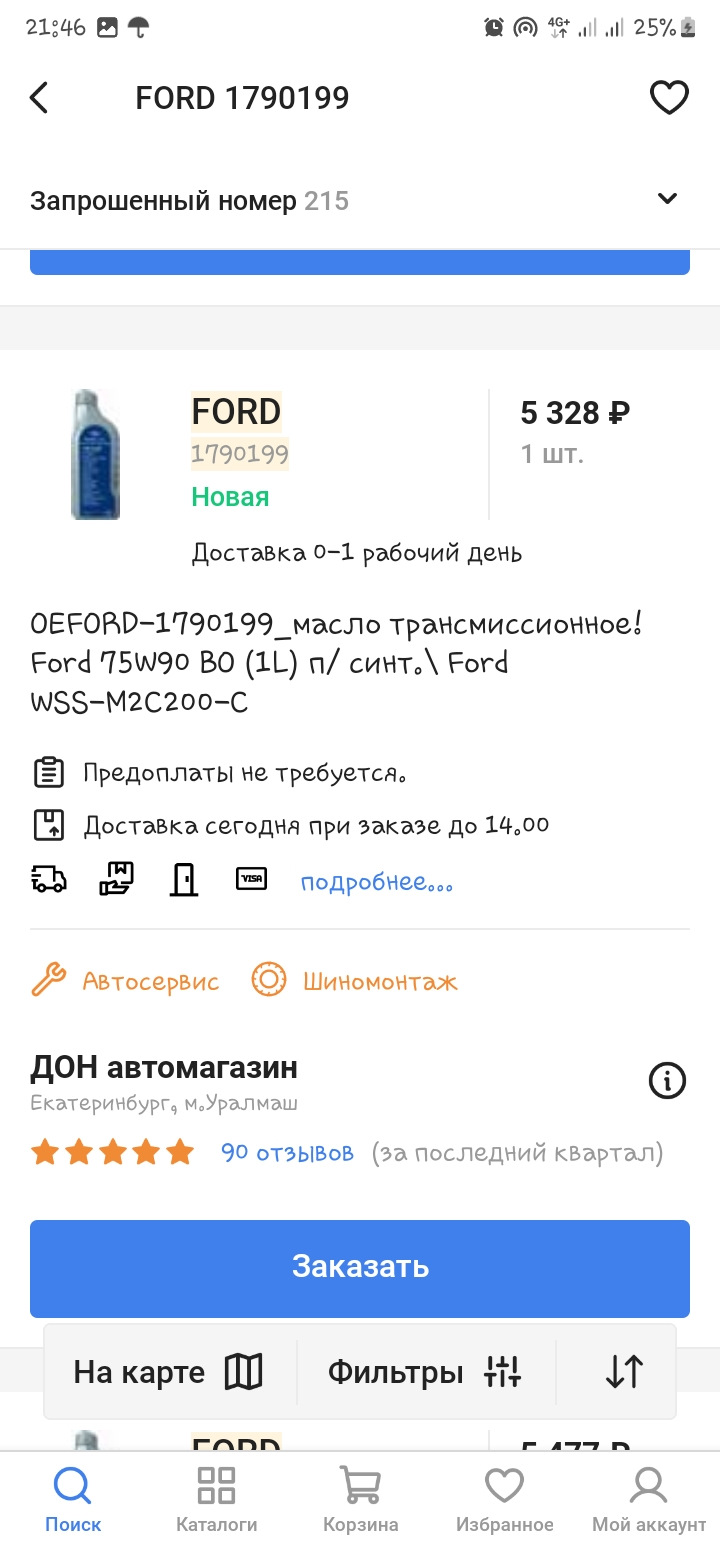Tap the package pickup icon
The height and width of the screenshot is (1544, 720).
[x=116, y=878]
